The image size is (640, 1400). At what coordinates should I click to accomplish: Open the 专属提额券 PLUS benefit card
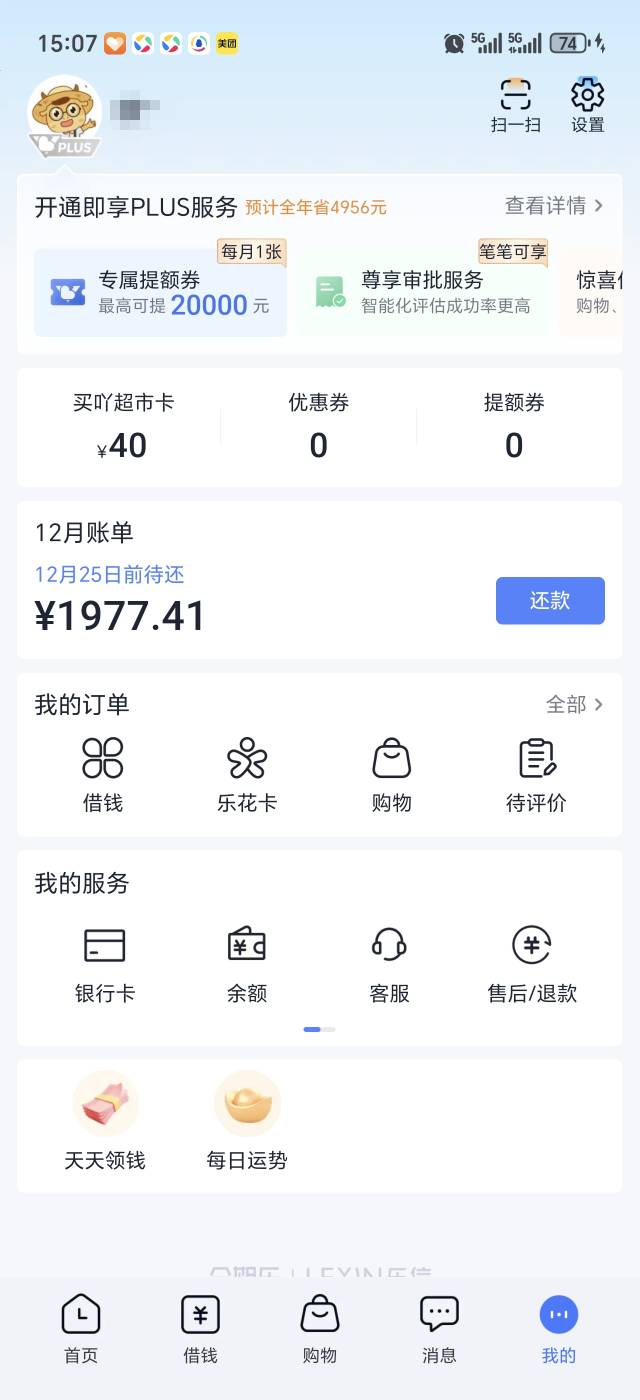click(x=160, y=292)
